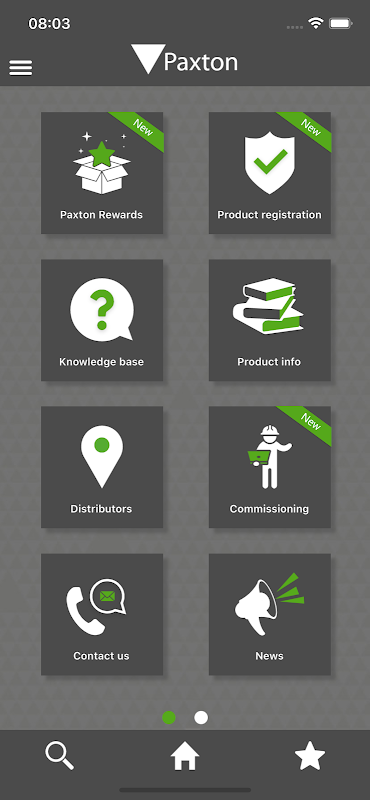This screenshot has height=800, width=370.
Task: Open favourites star tab
Action: (x=310, y=756)
